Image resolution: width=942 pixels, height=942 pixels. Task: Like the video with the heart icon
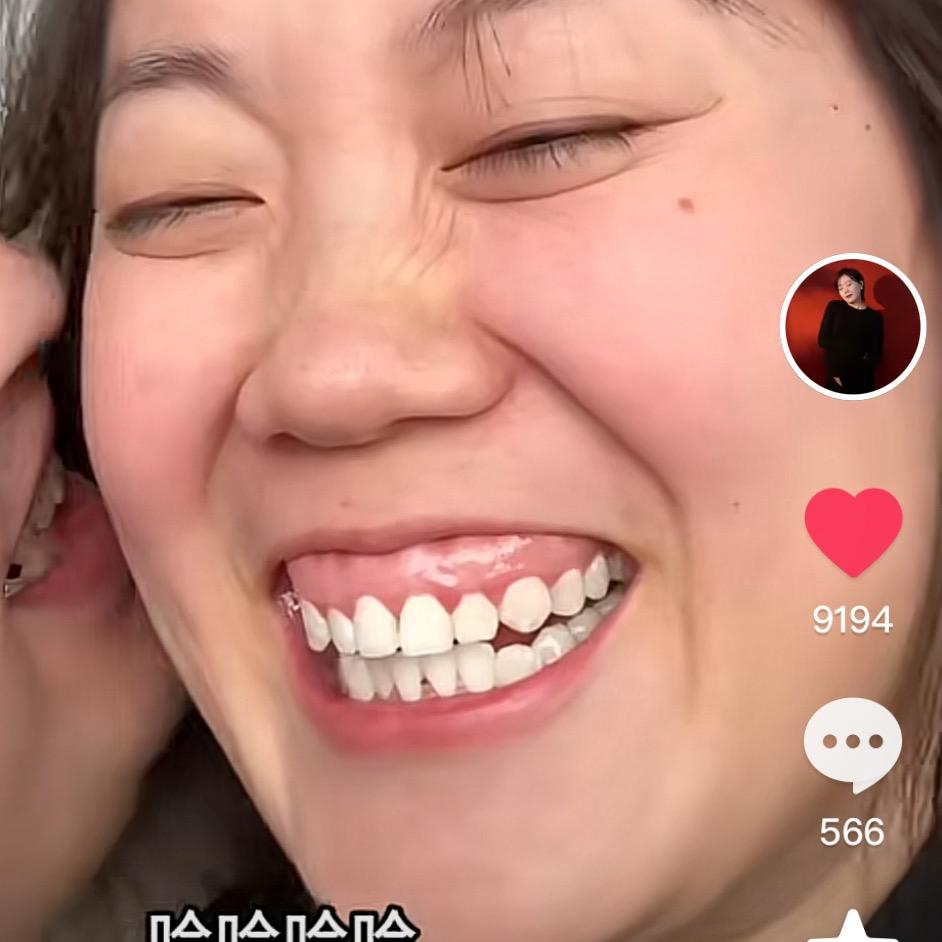click(853, 530)
